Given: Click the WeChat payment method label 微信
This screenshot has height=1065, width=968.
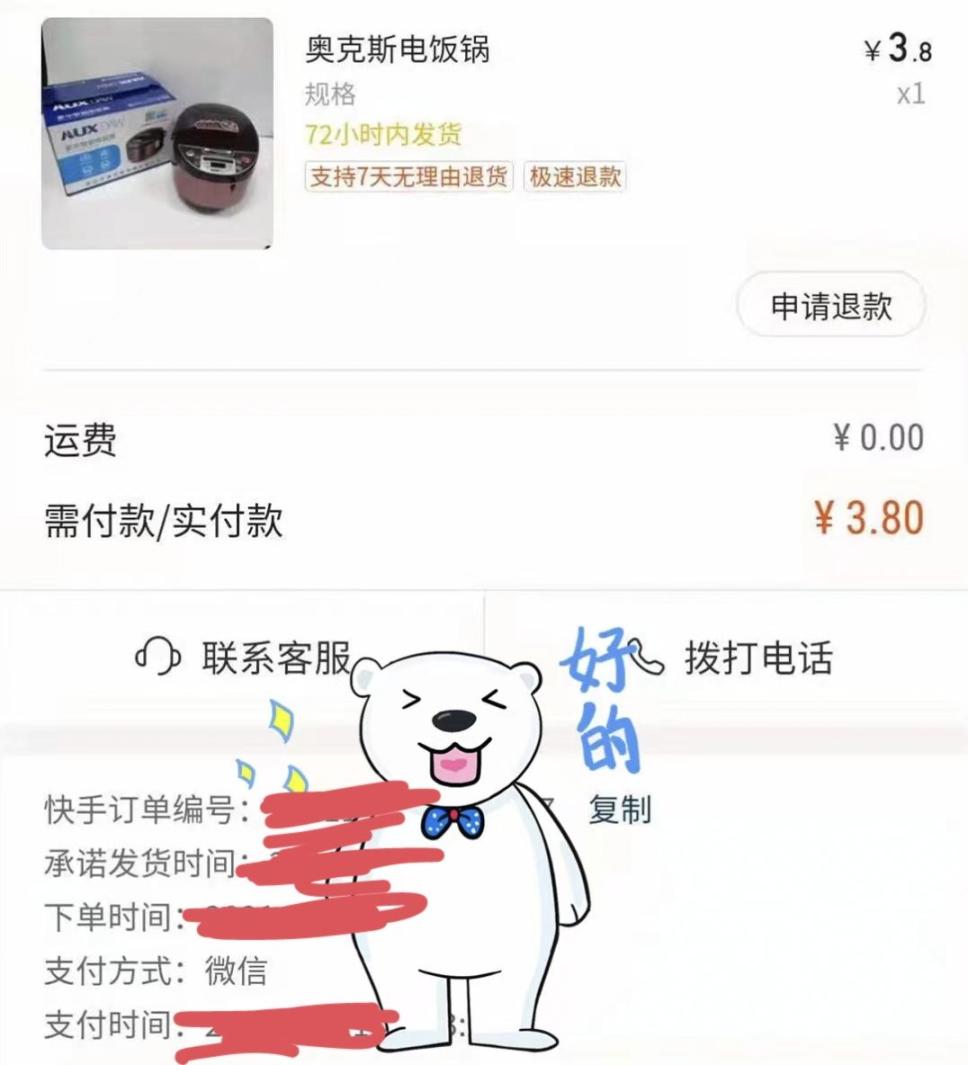Looking at the screenshot, I should (x=237, y=970).
